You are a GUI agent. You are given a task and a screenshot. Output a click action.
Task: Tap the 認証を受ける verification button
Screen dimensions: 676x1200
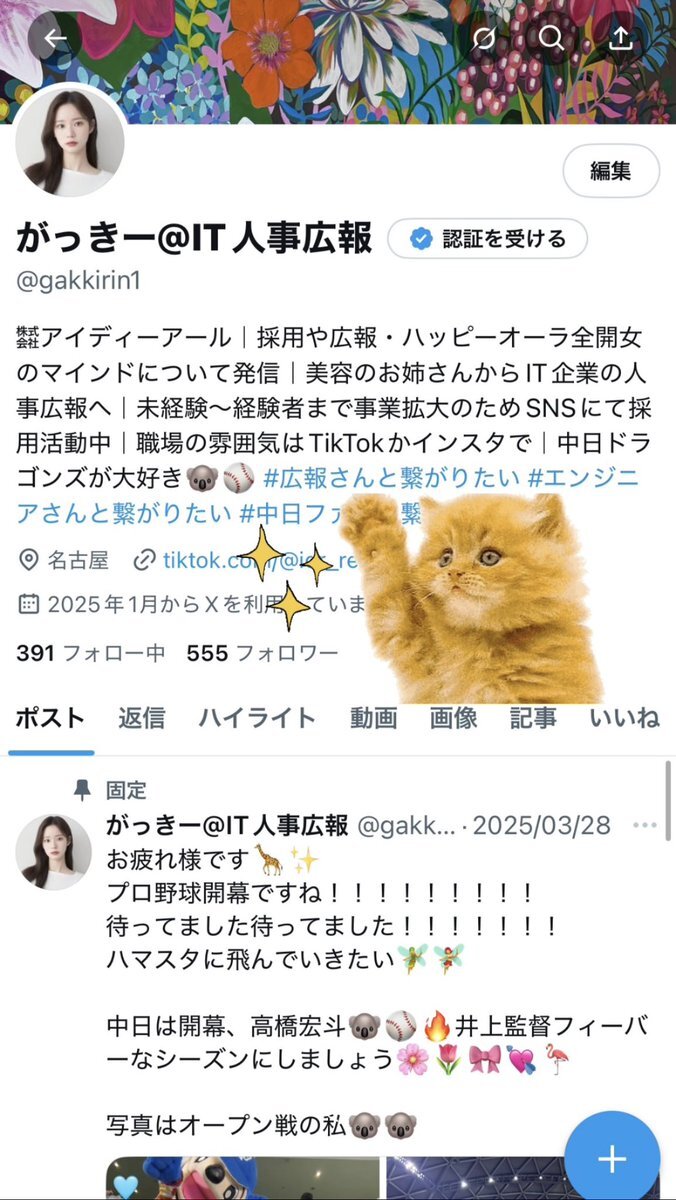pyautogui.click(x=488, y=238)
